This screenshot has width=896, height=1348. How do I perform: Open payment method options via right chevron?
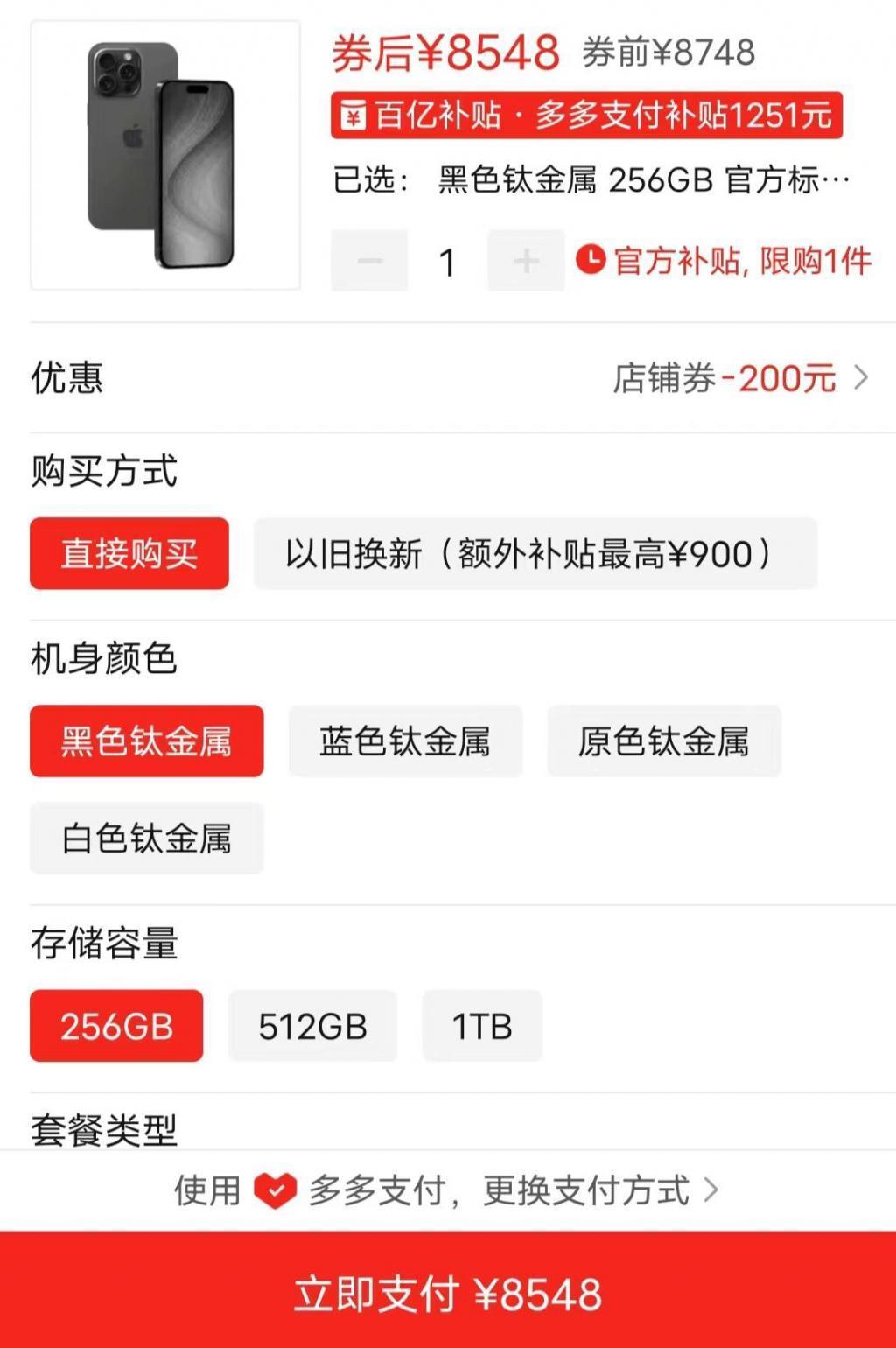[x=713, y=1190]
